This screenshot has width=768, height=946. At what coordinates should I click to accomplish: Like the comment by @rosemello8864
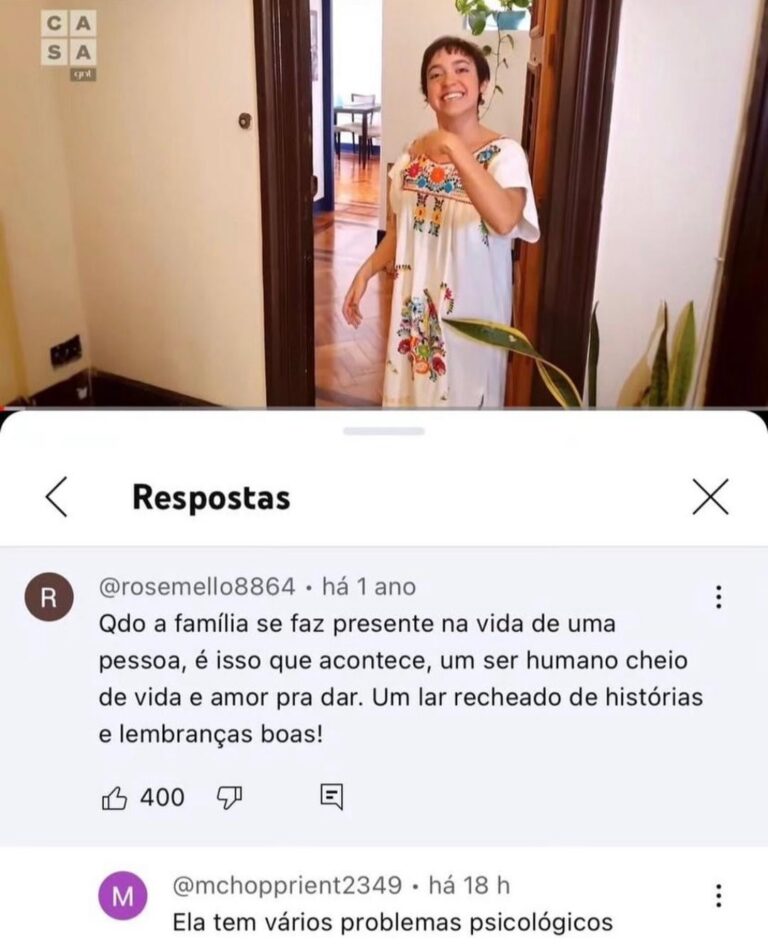pyautogui.click(x=114, y=797)
